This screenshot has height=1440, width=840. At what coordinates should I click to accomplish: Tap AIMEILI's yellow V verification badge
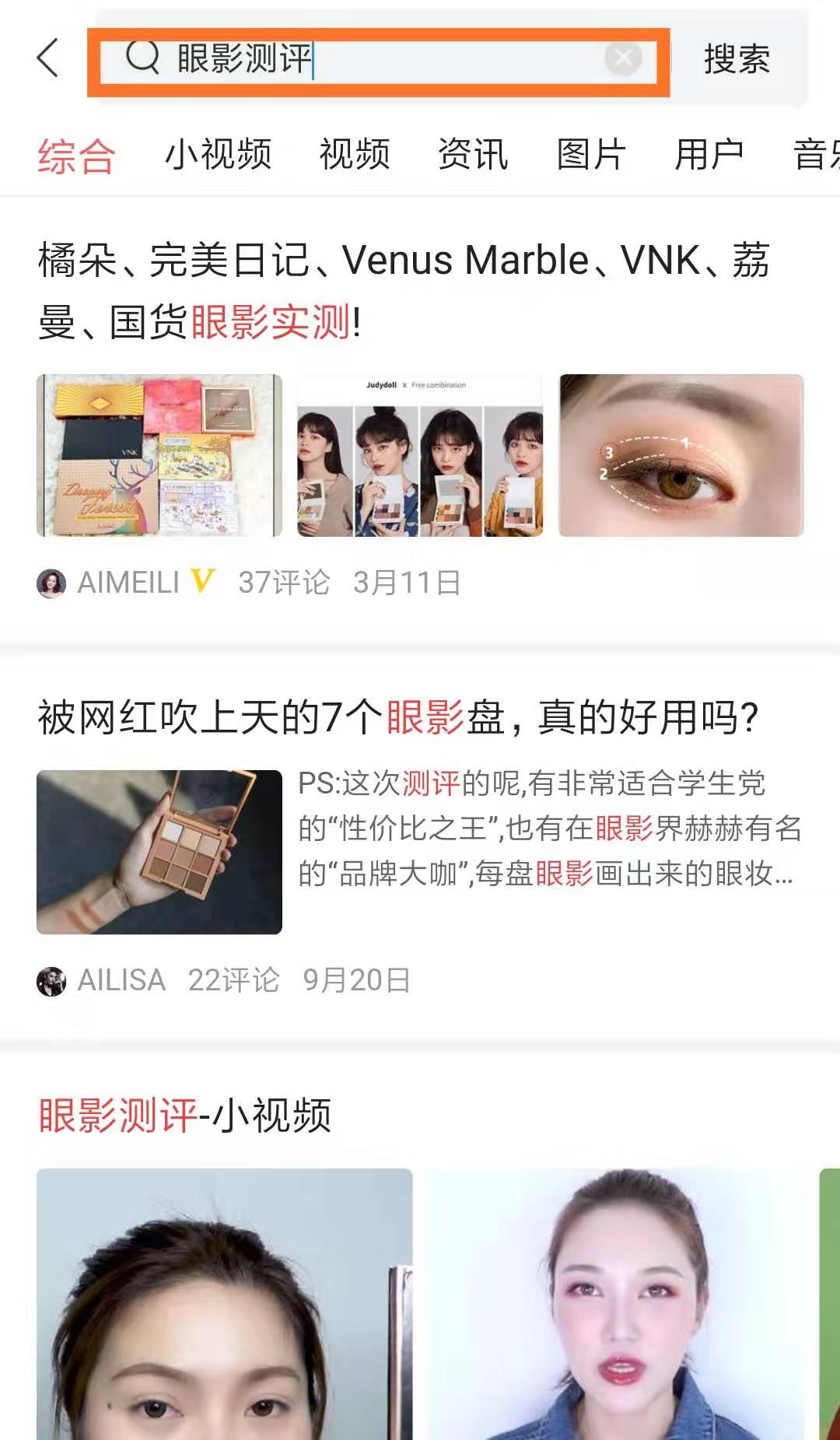tap(200, 580)
